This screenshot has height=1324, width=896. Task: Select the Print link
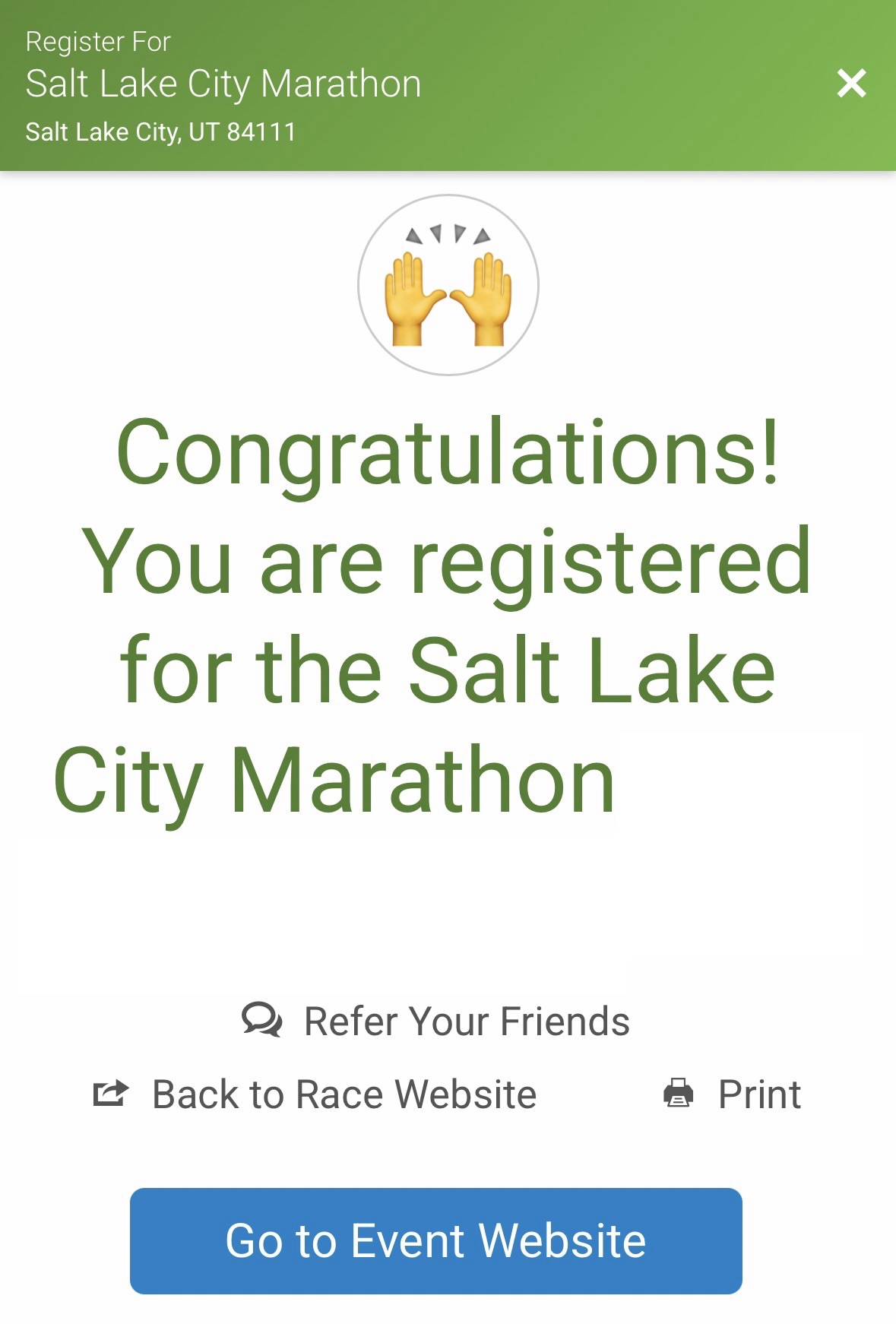click(759, 1093)
